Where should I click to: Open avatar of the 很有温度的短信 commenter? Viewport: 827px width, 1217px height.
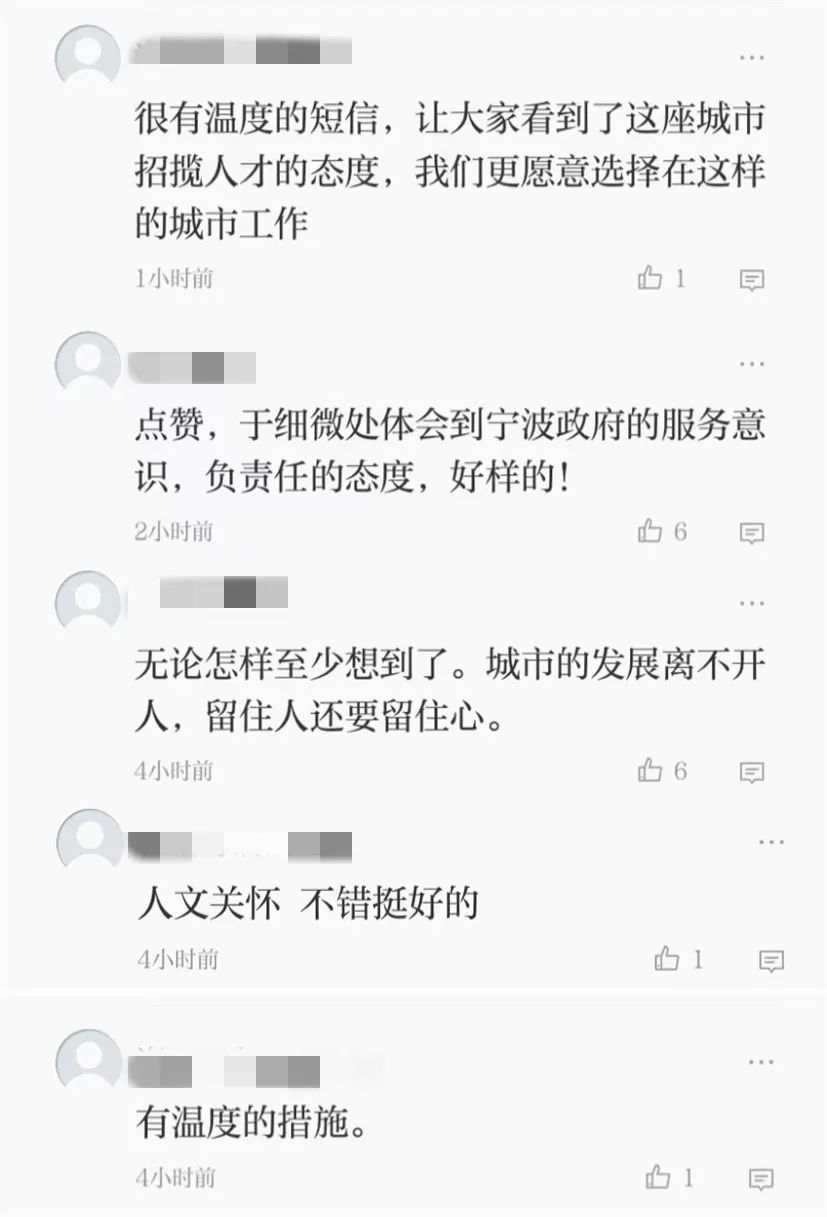[87, 56]
